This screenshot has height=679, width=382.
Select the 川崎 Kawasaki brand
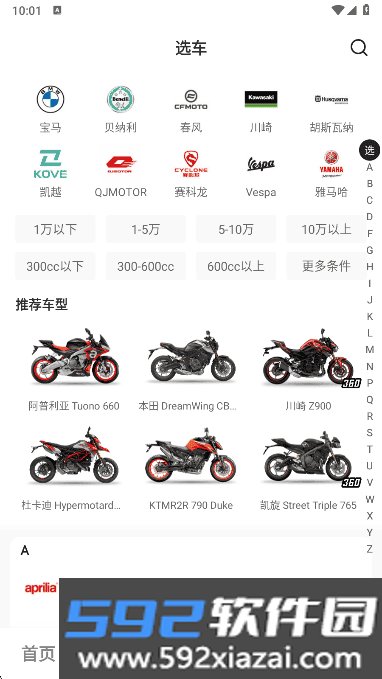261,110
